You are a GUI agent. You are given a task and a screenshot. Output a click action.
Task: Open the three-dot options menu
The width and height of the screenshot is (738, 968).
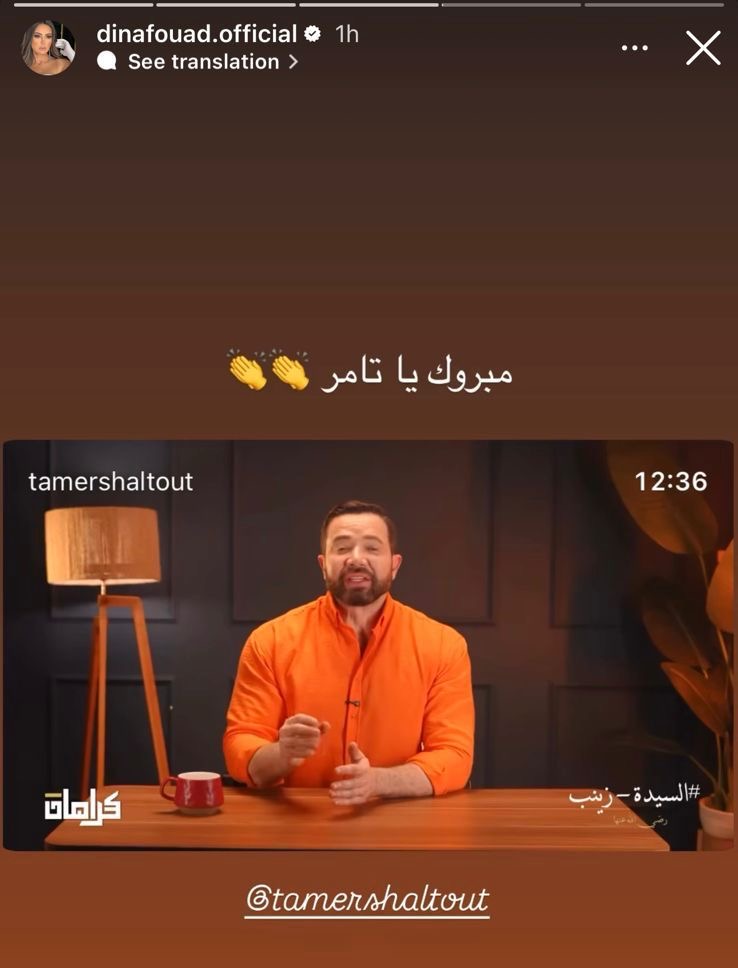tap(633, 46)
